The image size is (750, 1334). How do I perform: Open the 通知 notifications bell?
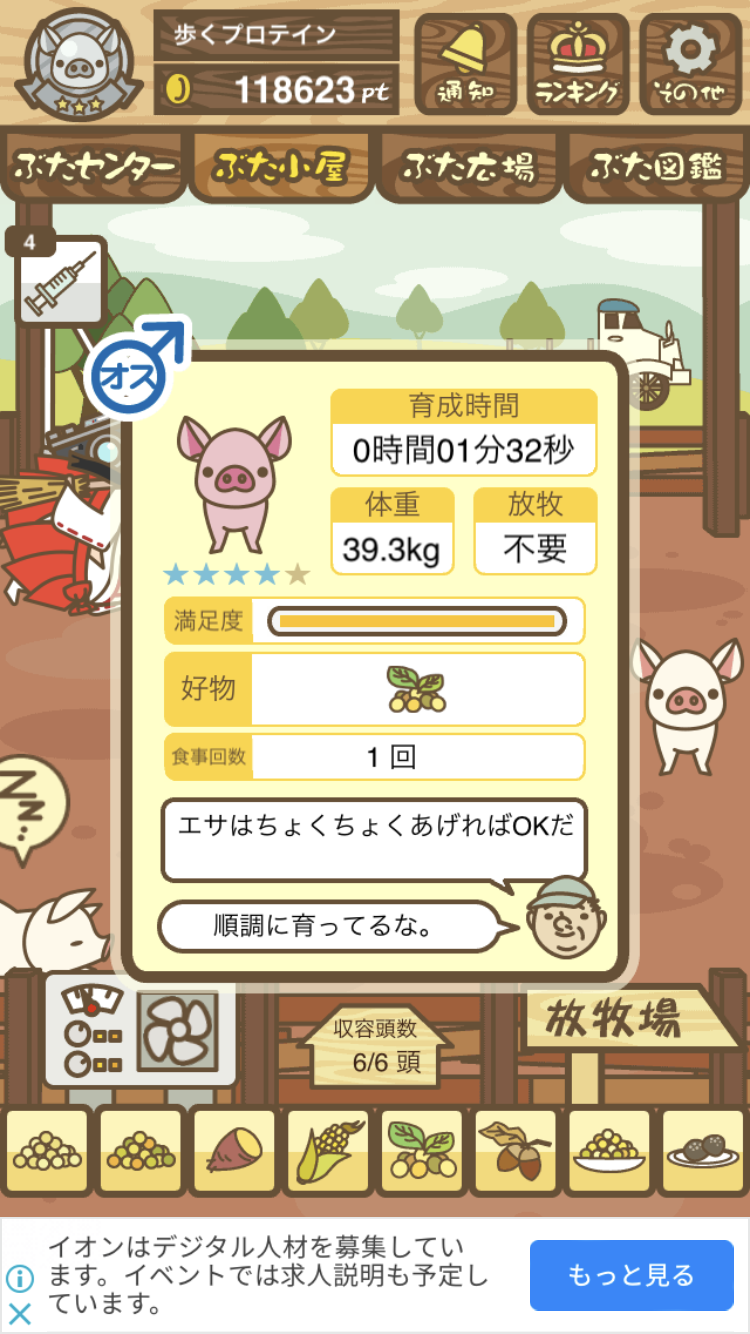pos(465,63)
